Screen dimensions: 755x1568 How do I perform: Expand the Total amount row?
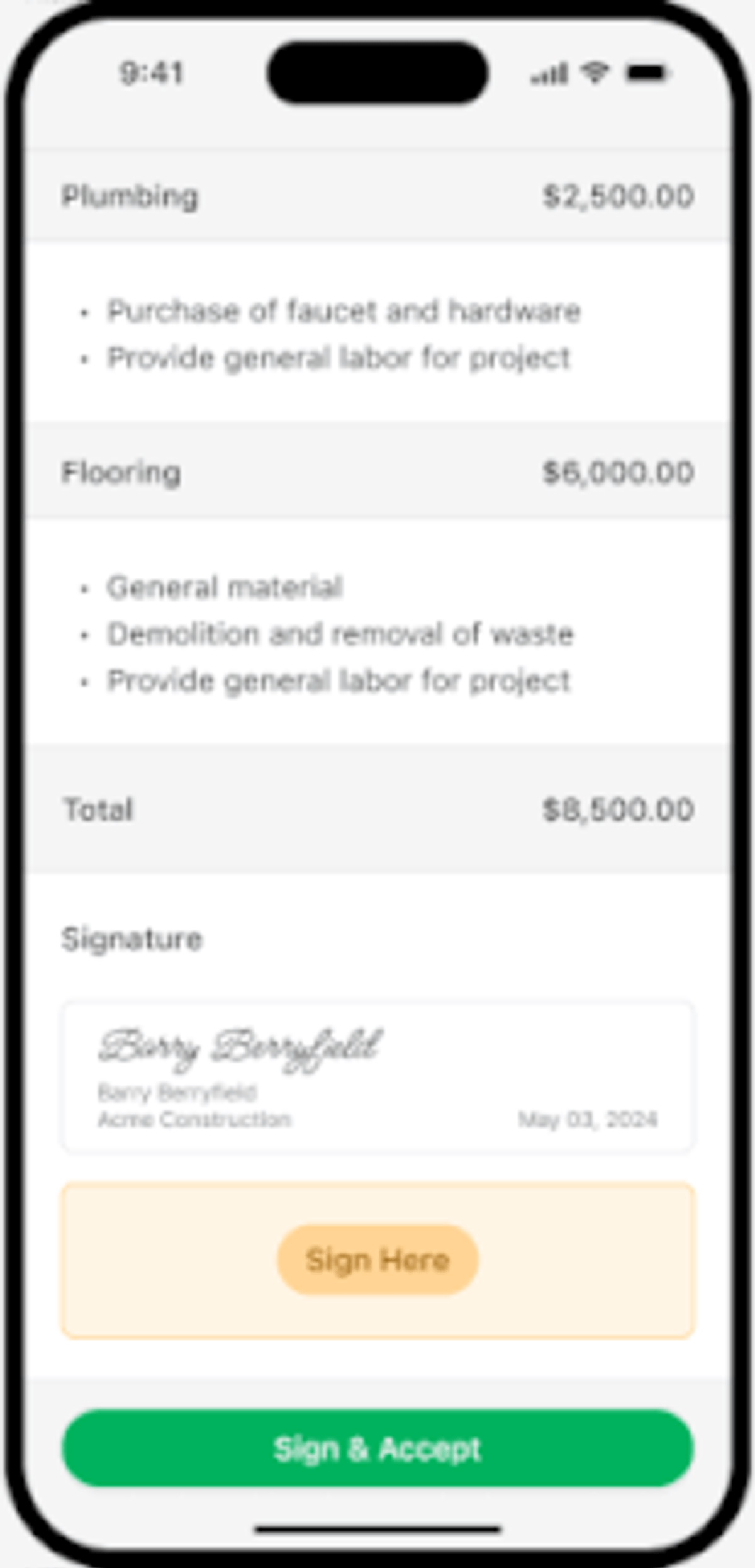pos(377,810)
